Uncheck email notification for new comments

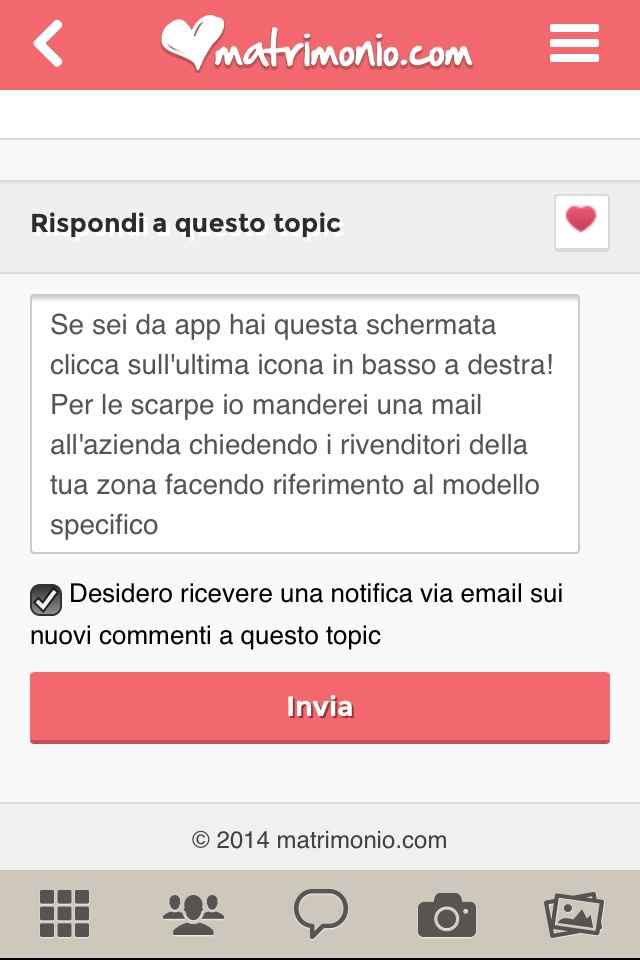46,599
